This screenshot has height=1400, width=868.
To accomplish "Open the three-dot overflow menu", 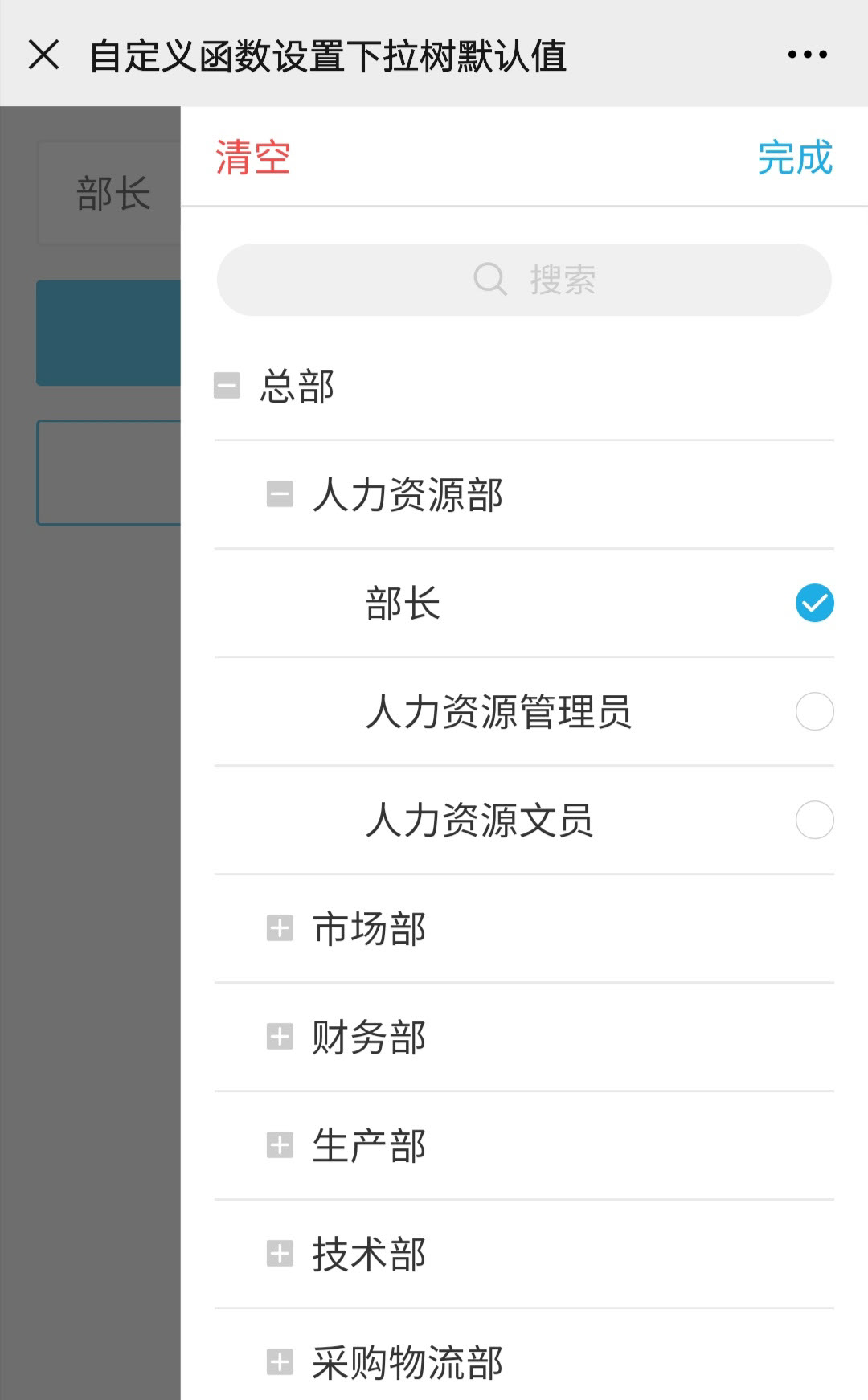I will [x=807, y=55].
